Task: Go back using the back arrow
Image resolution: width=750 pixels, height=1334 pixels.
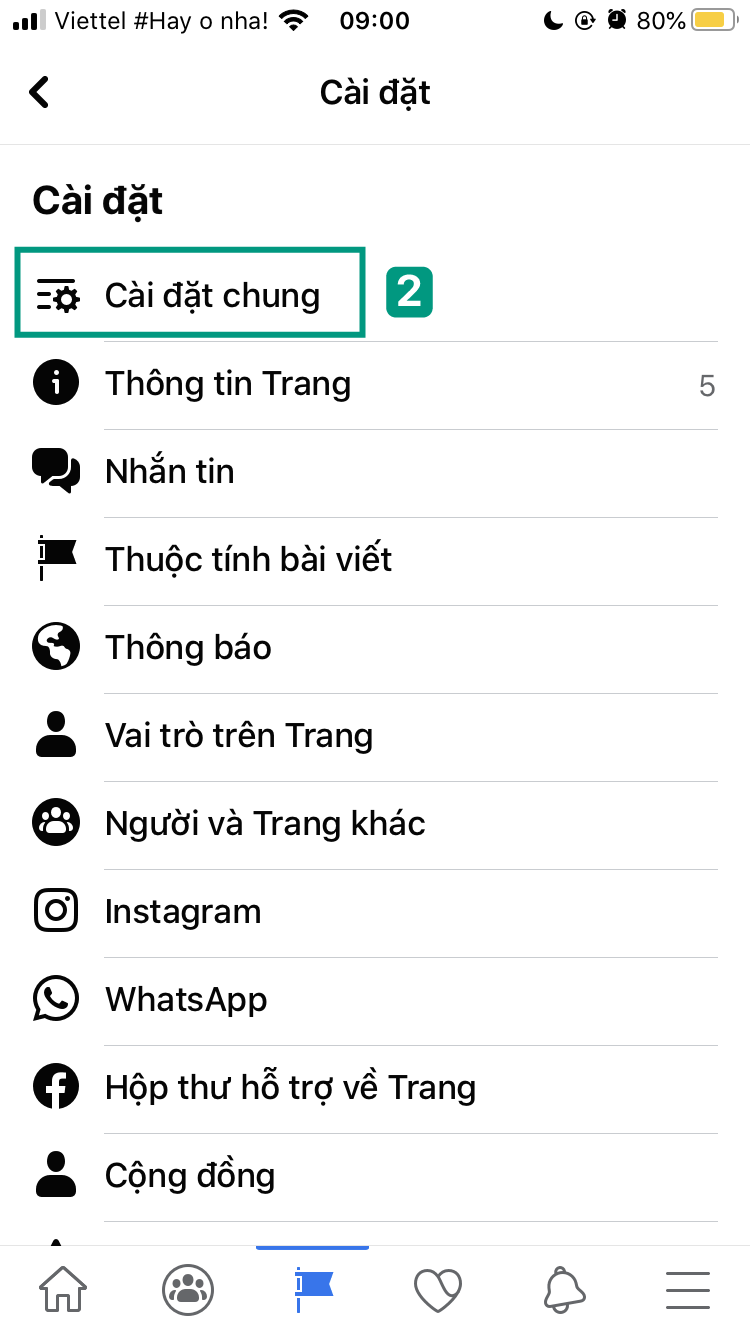Action: coord(38,91)
